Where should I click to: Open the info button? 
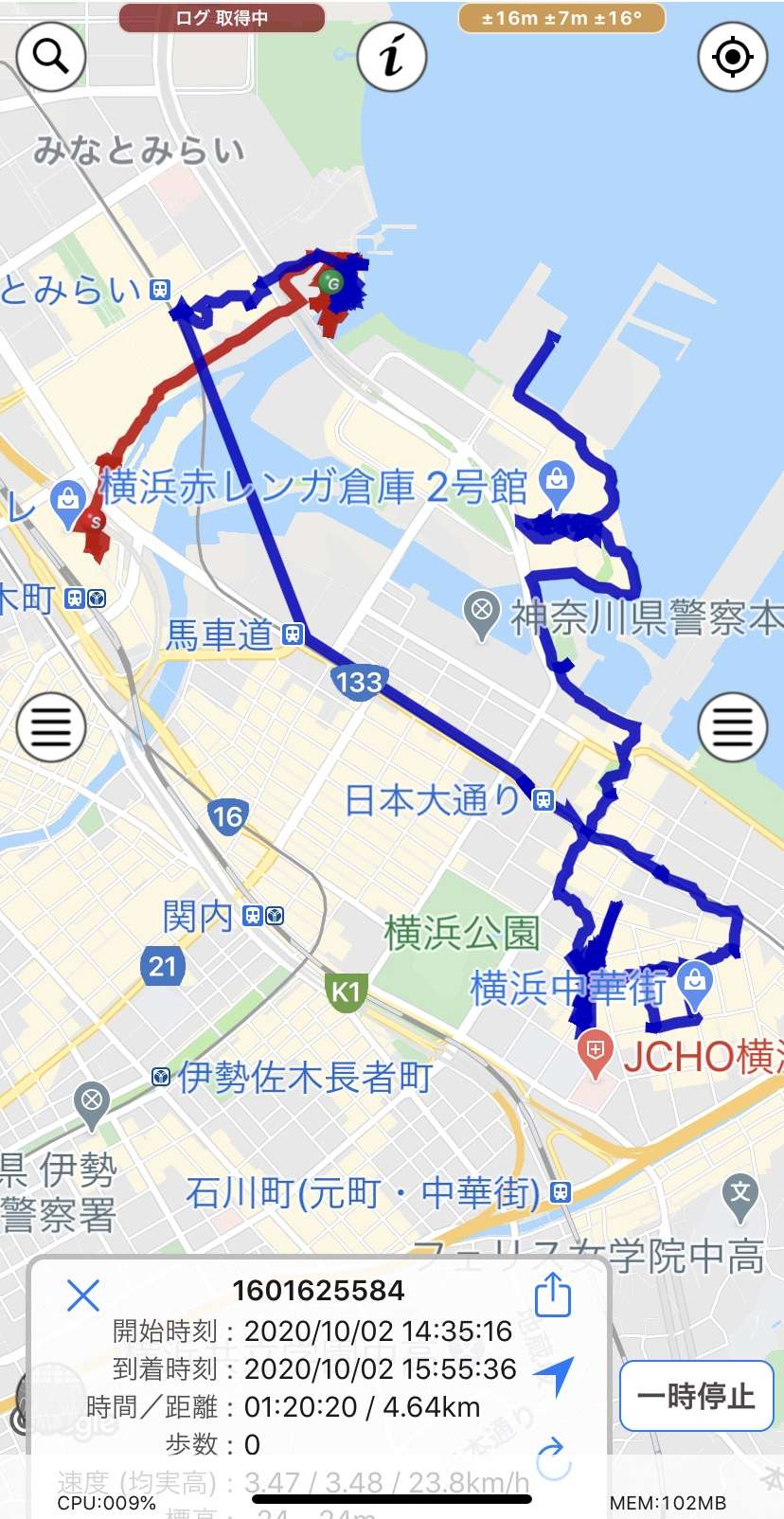coord(392,57)
